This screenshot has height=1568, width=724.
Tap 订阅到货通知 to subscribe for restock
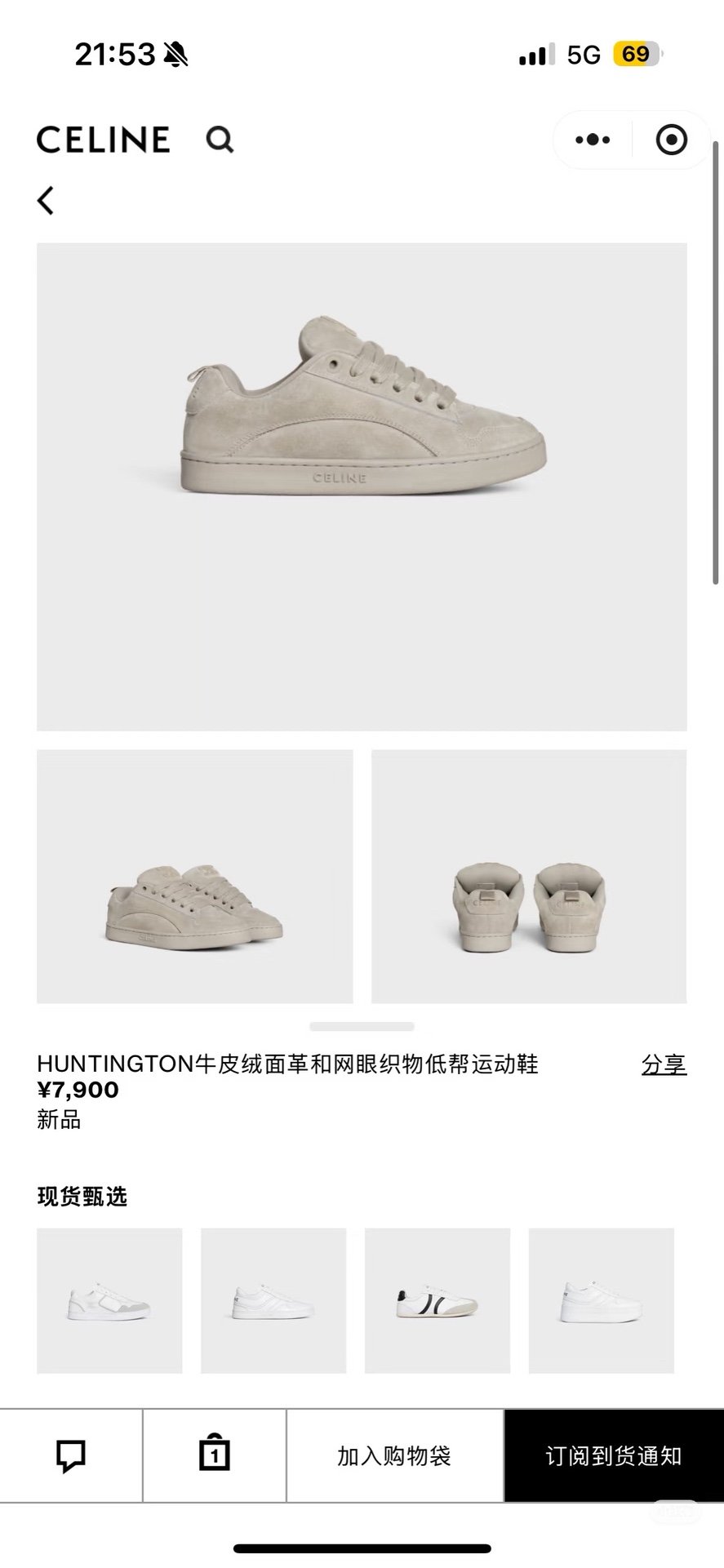tap(613, 1453)
